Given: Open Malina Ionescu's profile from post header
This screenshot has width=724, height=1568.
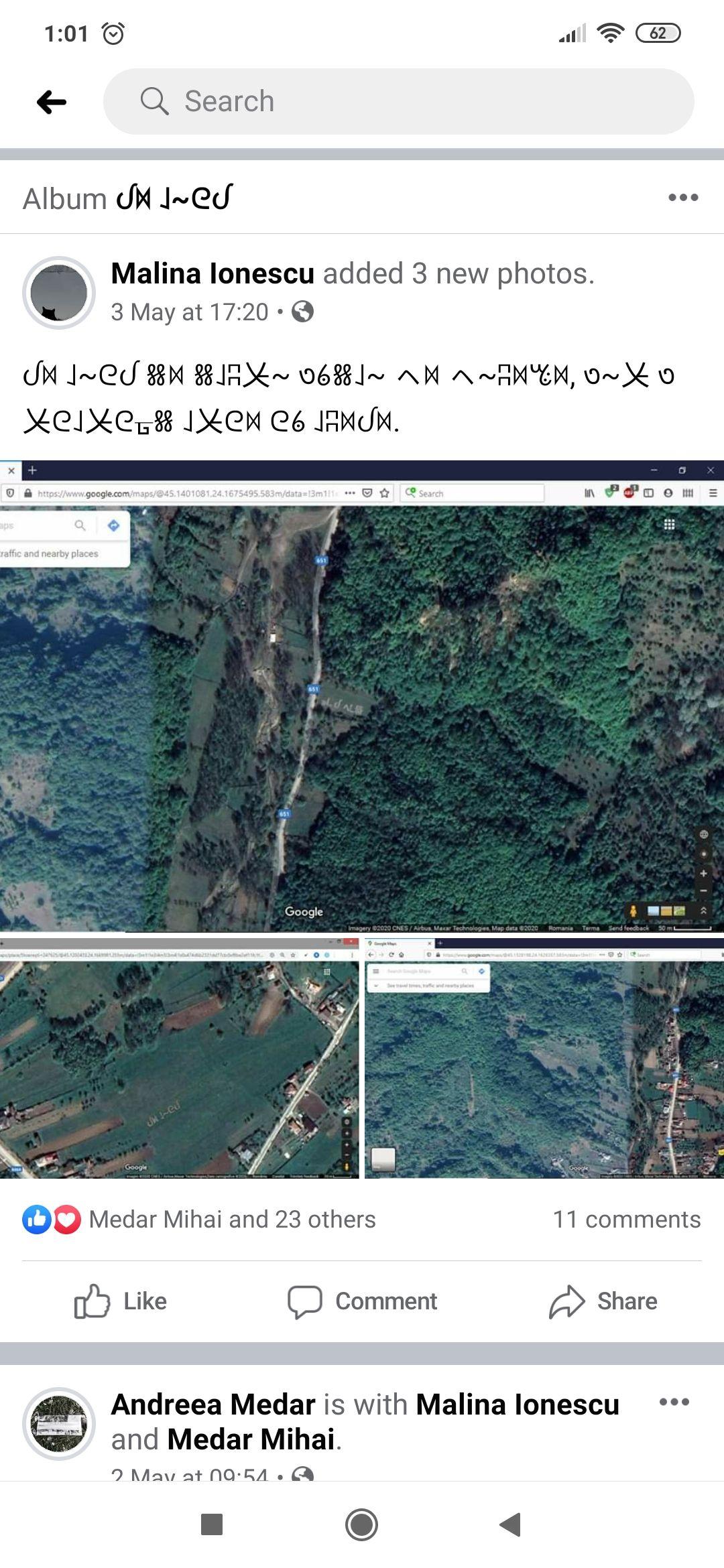Looking at the screenshot, I should [x=213, y=273].
